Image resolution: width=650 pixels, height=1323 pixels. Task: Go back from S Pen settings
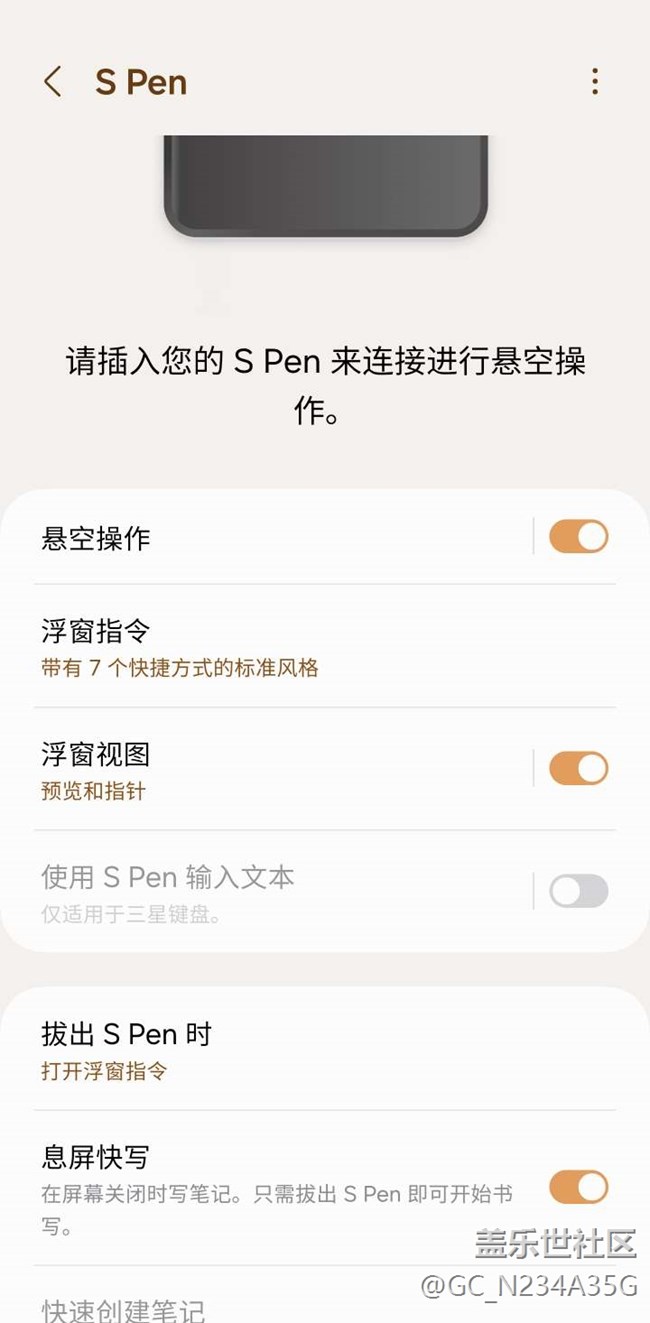click(53, 82)
